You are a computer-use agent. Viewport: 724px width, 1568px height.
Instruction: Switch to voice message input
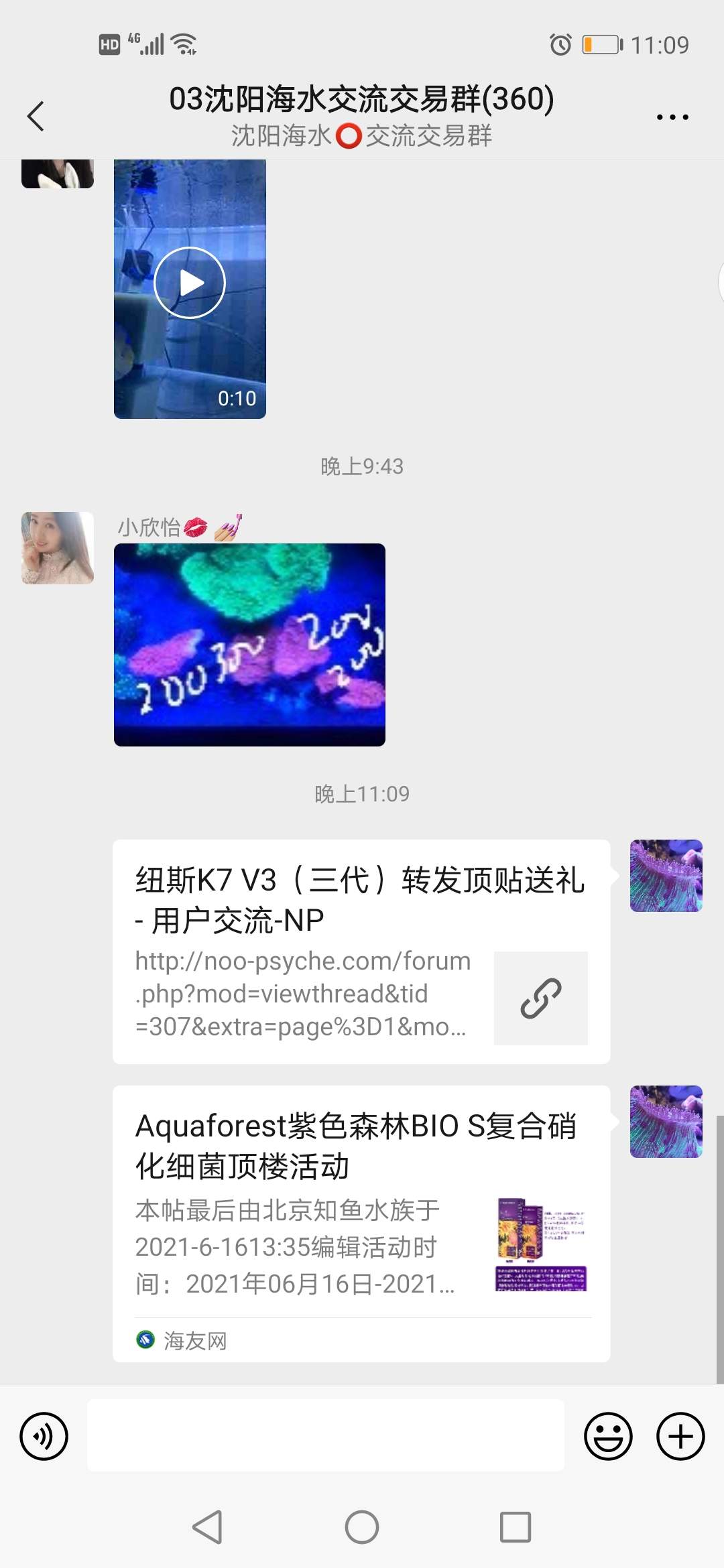(x=44, y=1435)
